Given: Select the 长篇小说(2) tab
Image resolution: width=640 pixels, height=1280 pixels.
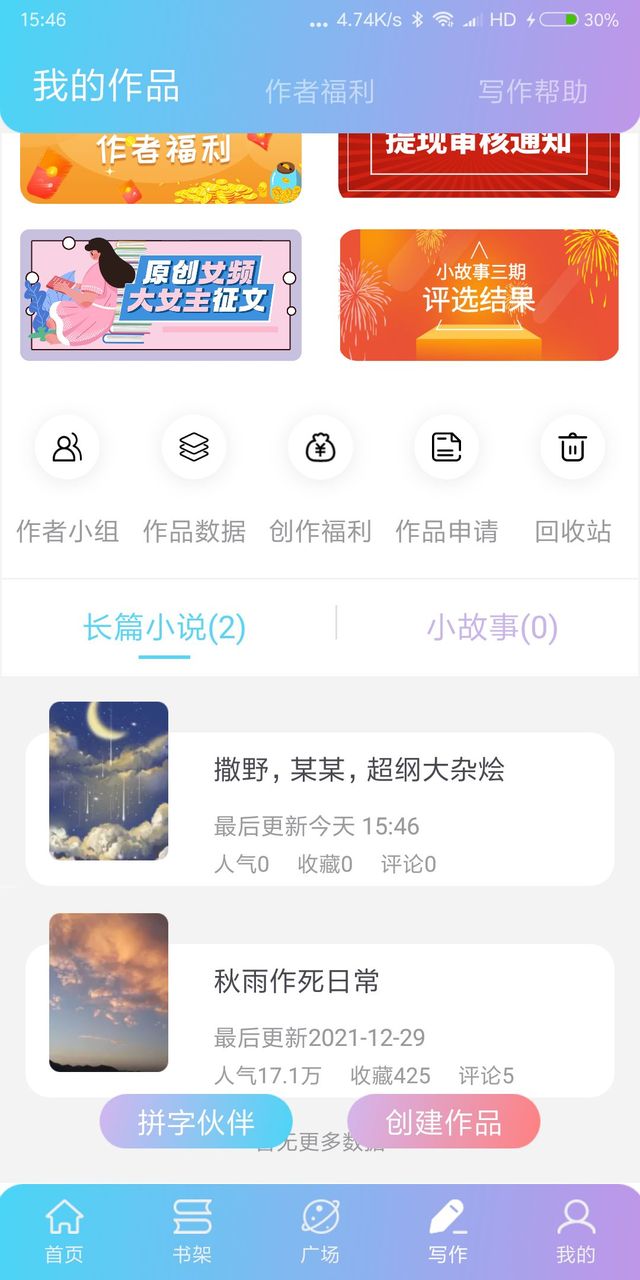Looking at the screenshot, I should [164, 628].
